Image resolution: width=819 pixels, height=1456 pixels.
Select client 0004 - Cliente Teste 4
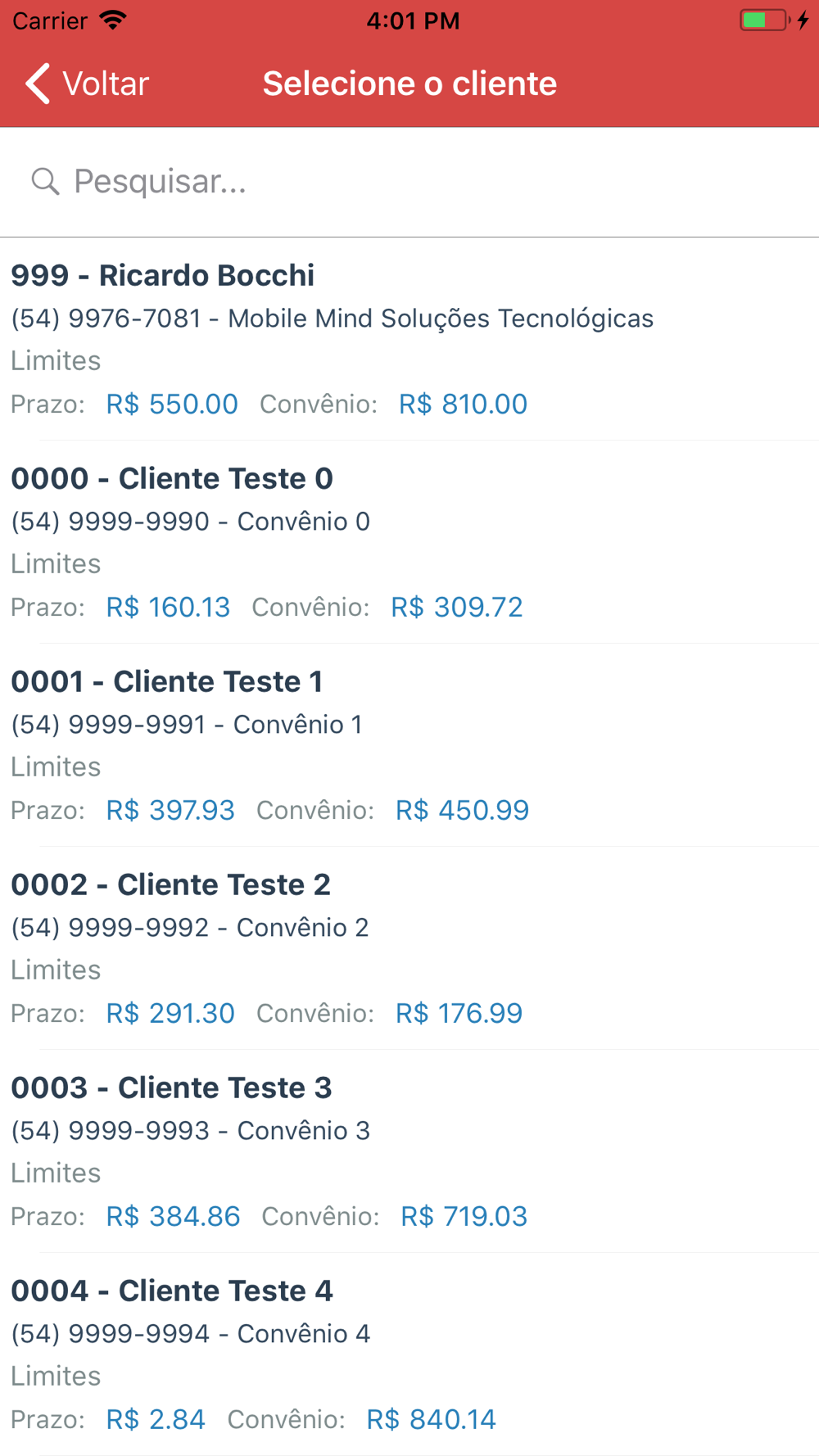click(409, 1354)
